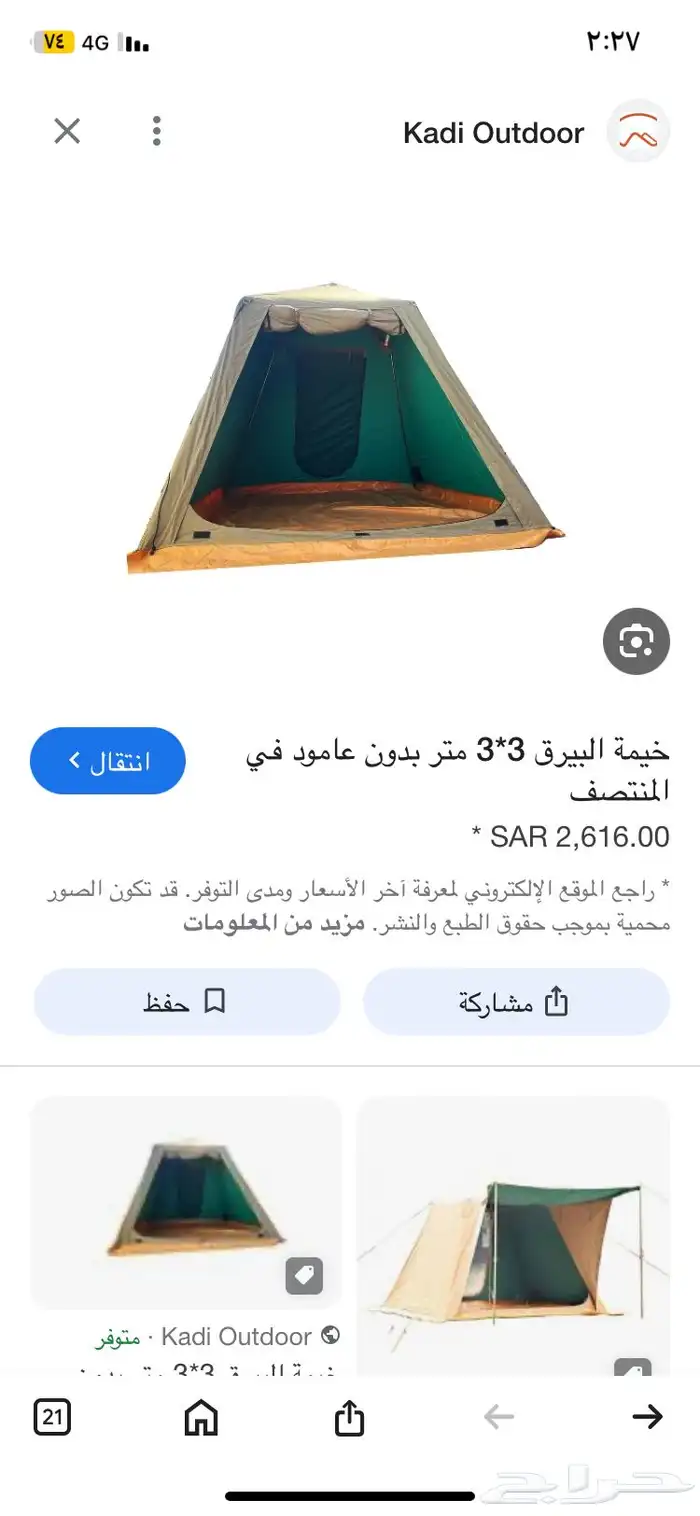Tap the browser share icon in the bottom bar
This screenshot has height=1516, width=700.
tap(349, 1416)
